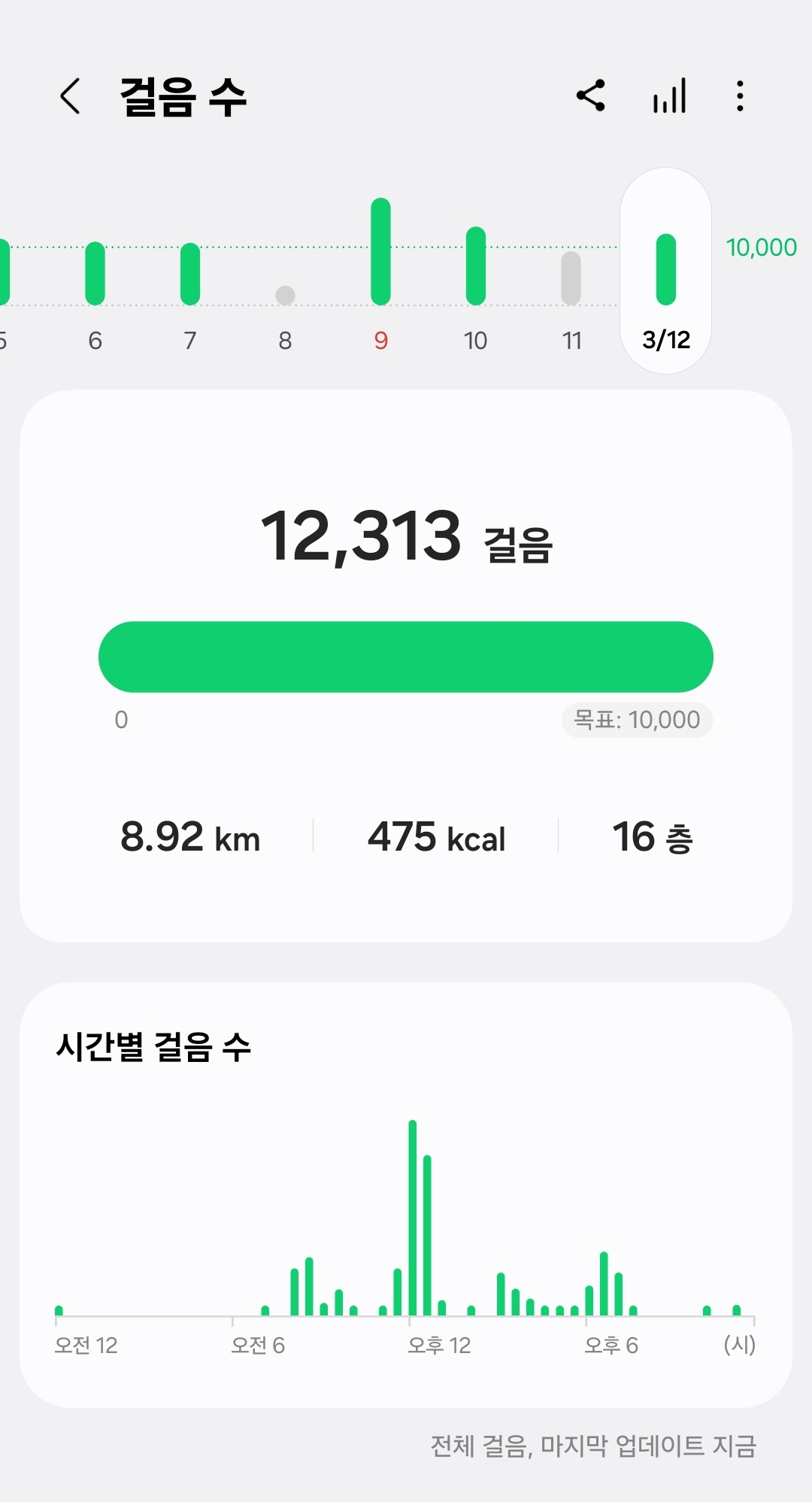Select the 3/12 day bar
Viewport: 812px width, 1502px height.
click(666, 269)
